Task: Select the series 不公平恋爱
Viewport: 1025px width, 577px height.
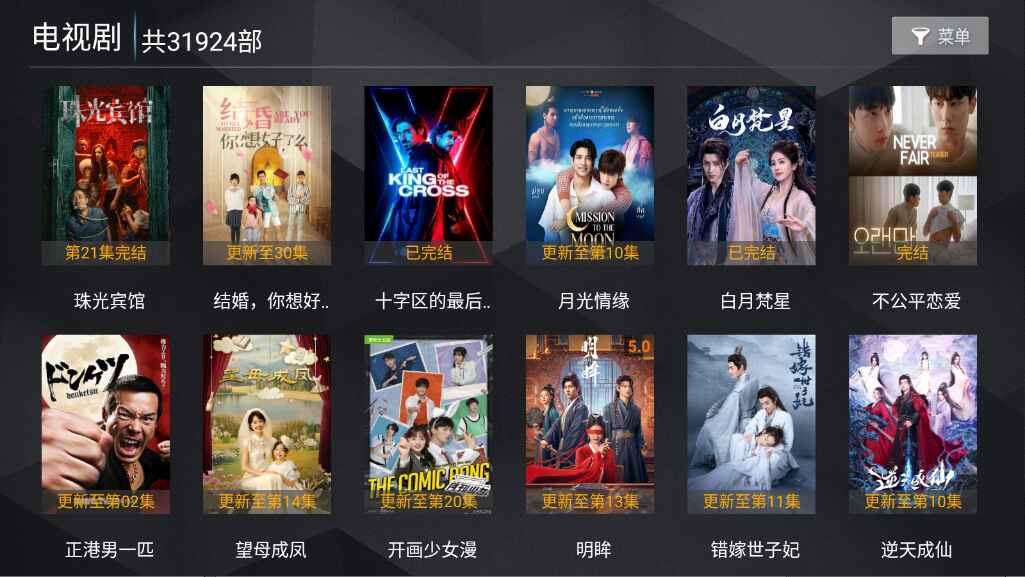Action: pos(913,175)
